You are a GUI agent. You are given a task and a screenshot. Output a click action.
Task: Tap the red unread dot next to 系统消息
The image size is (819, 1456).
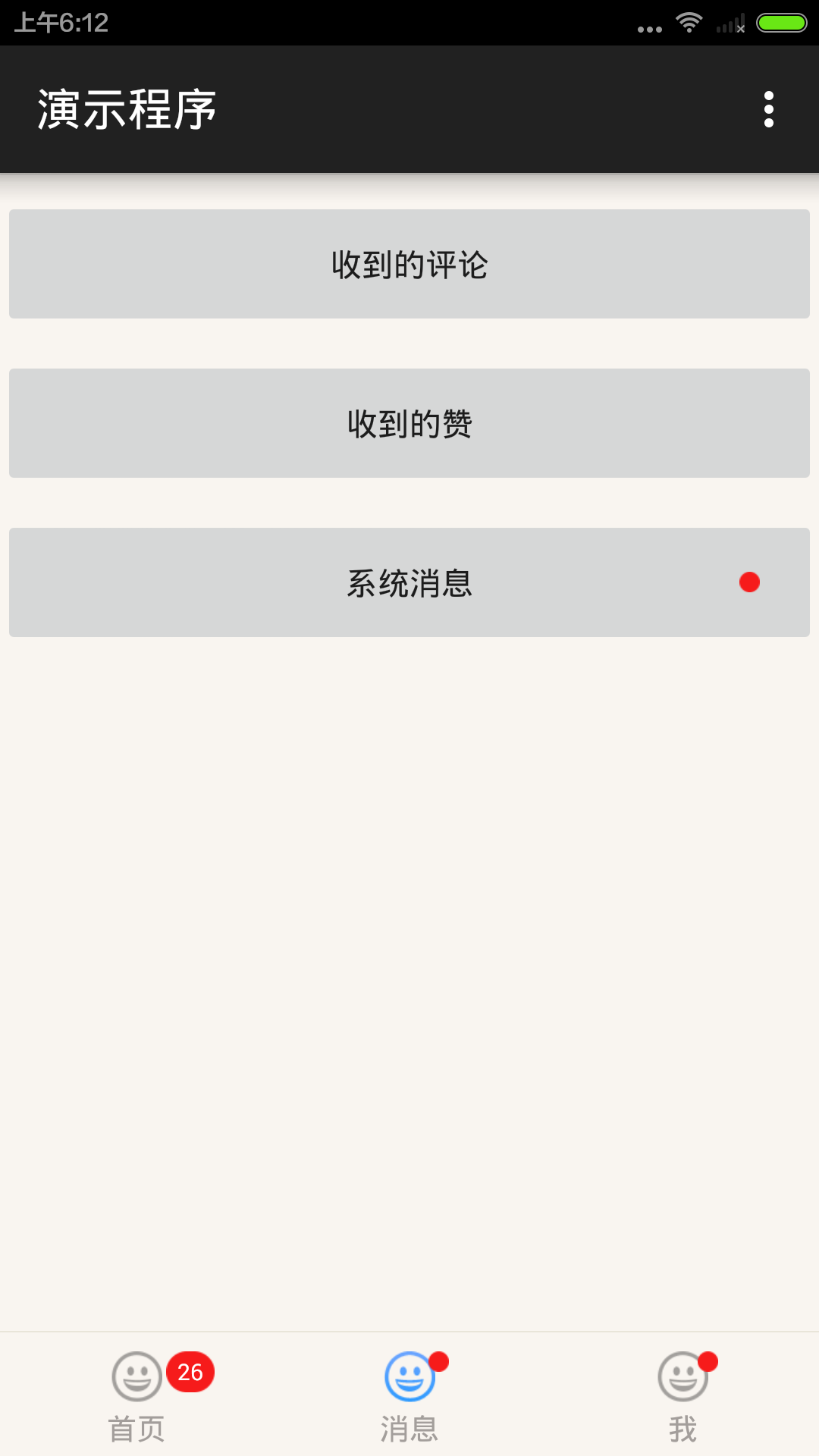click(750, 582)
